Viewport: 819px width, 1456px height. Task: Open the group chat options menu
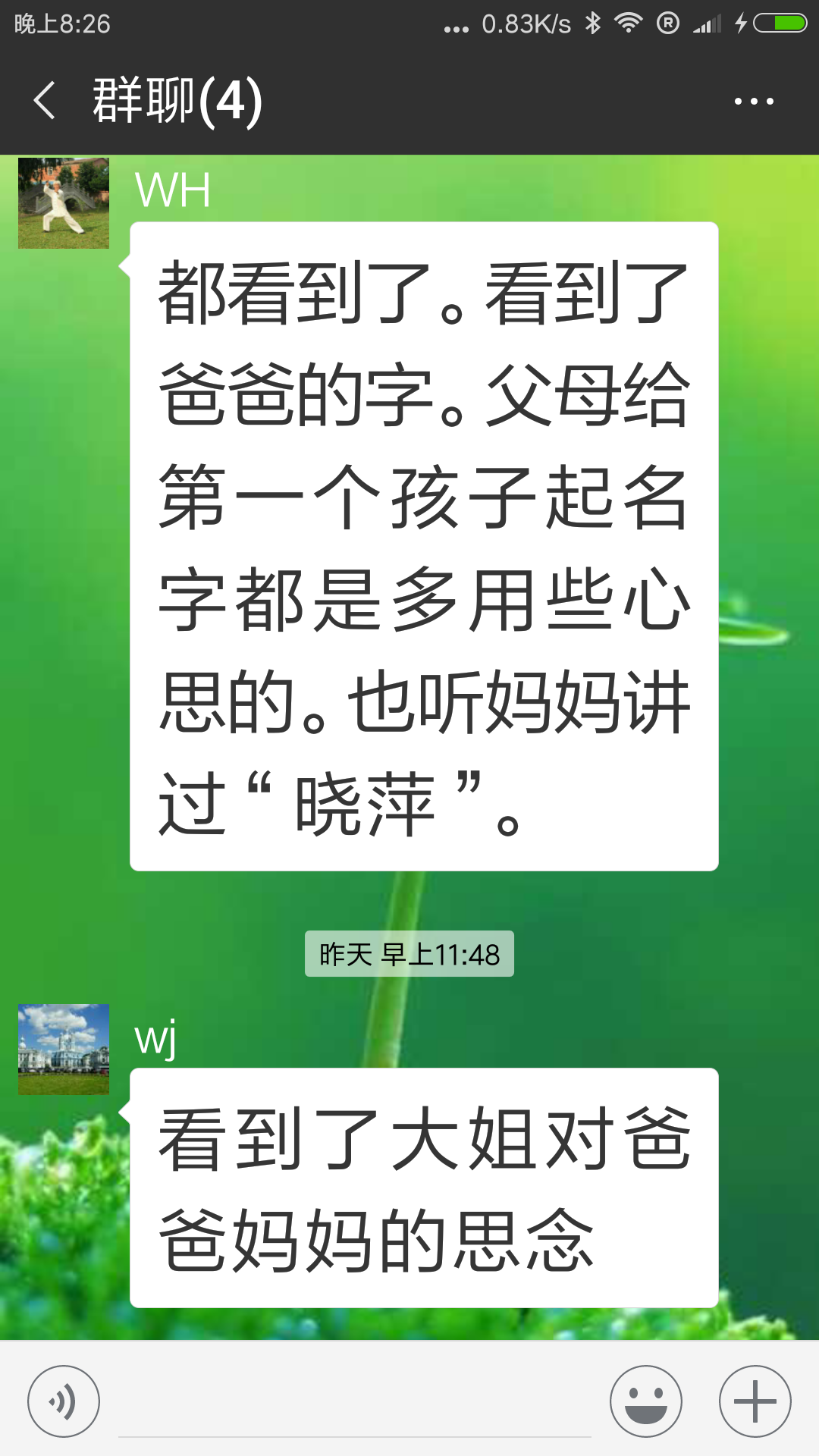(x=754, y=101)
